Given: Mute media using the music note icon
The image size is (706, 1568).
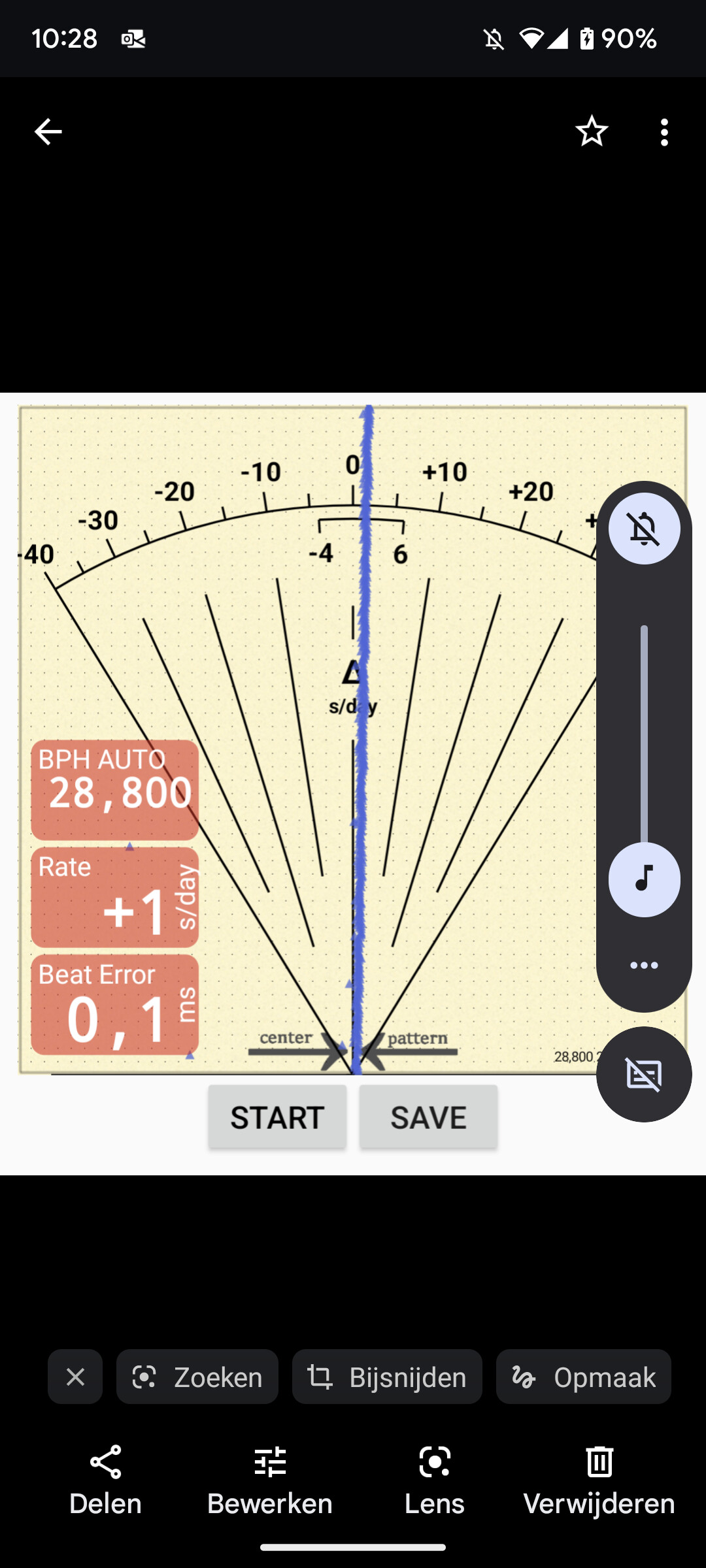Looking at the screenshot, I should click(x=644, y=879).
